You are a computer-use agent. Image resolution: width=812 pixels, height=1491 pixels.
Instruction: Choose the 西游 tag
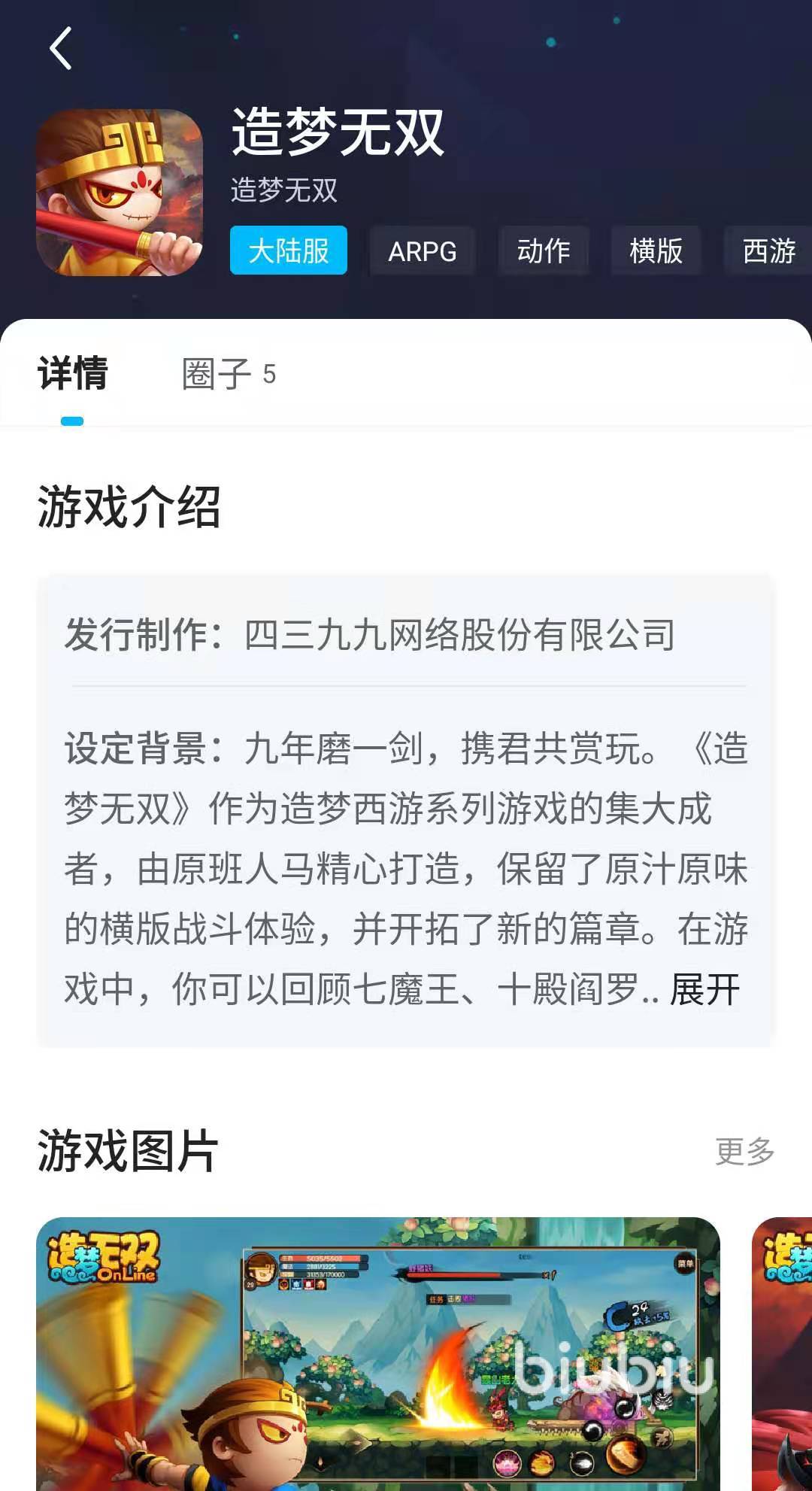pyautogui.click(x=768, y=251)
